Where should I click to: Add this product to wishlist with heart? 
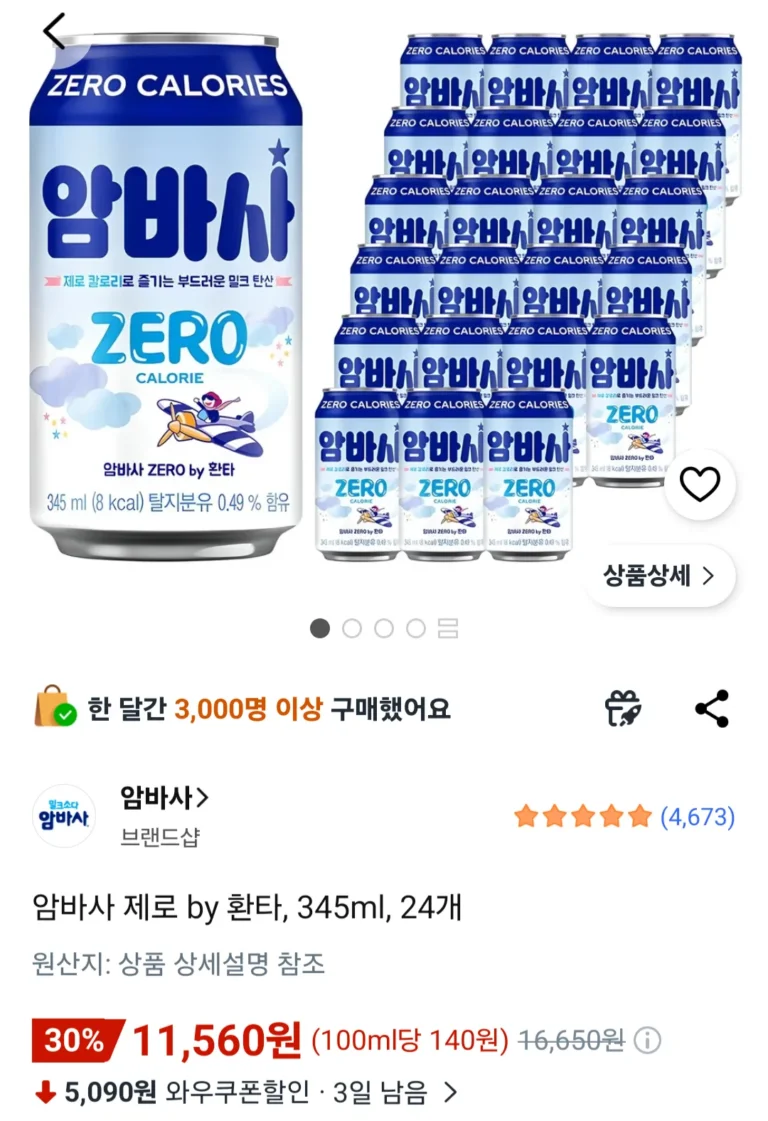[699, 484]
